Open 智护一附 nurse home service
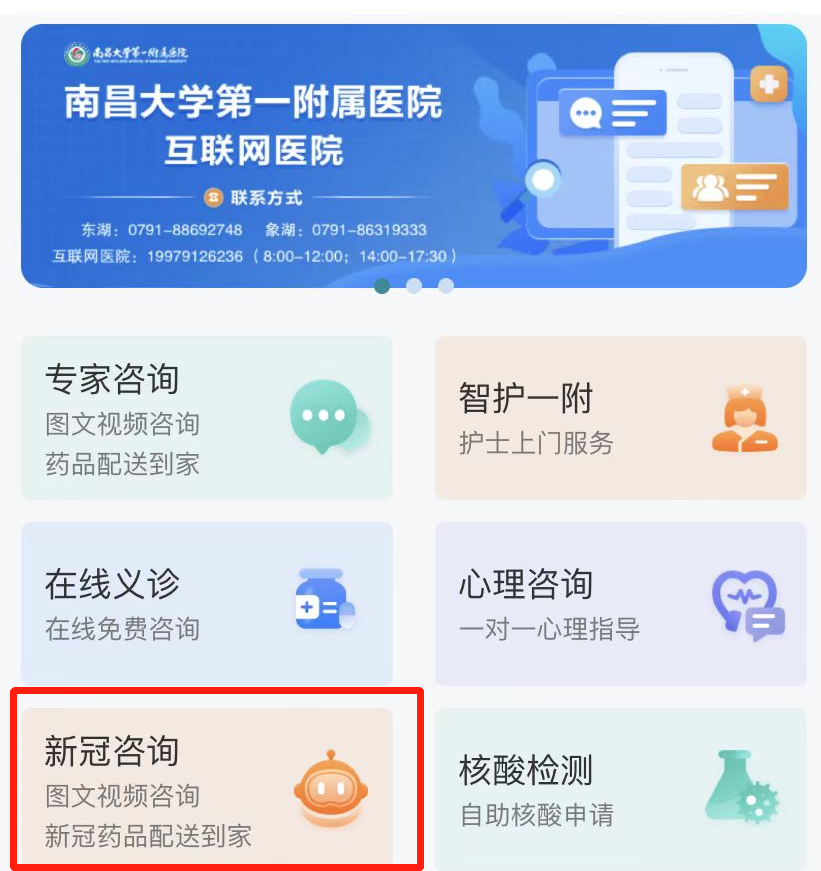 pyautogui.click(x=620, y=418)
